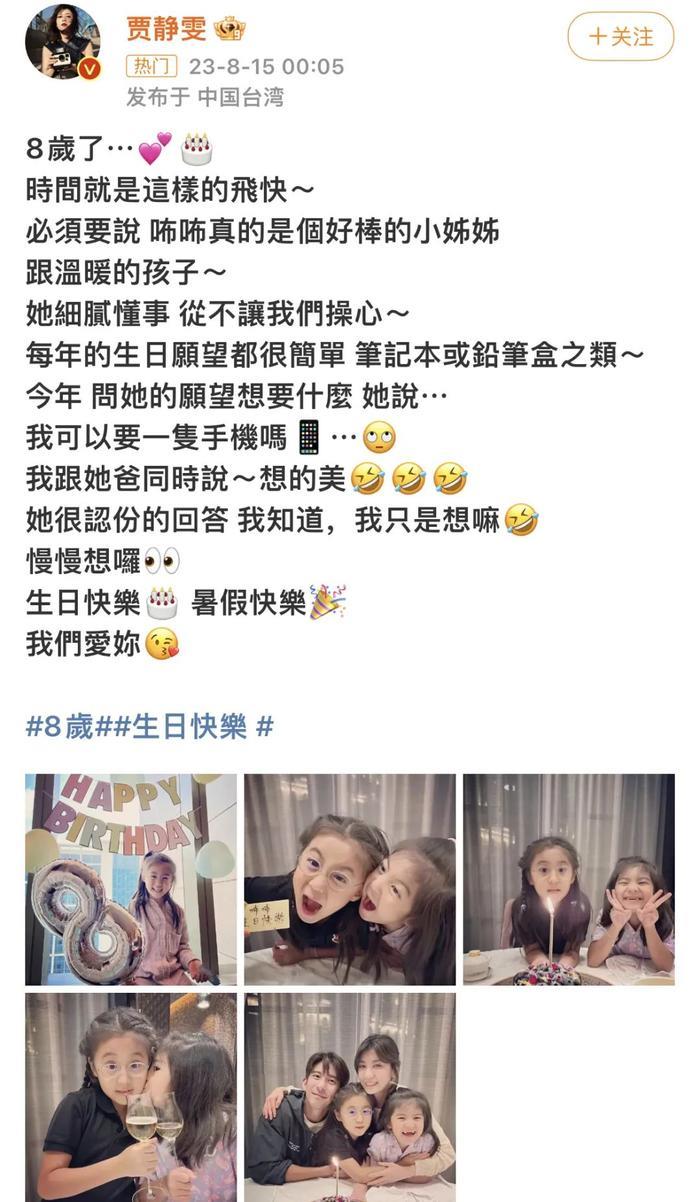View the cheek kiss with wine glasses photo
The image size is (700, 1202).
131,1096
